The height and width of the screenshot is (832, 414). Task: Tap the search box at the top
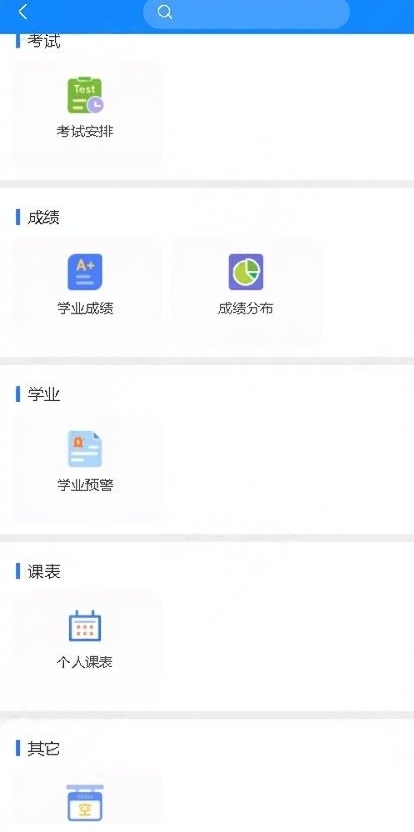coord(246,12)
